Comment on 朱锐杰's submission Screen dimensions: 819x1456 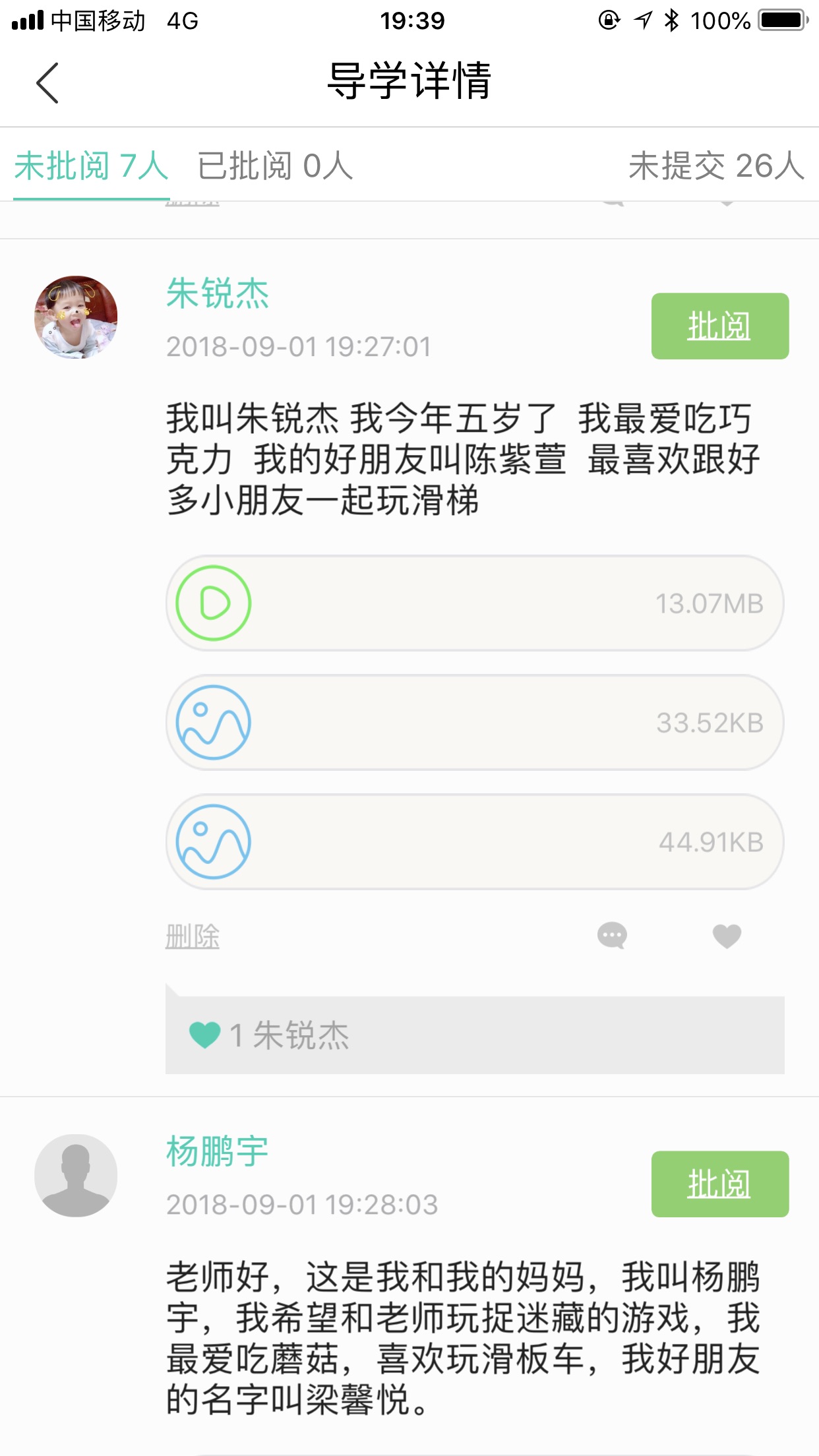click(x=612, y=935)
